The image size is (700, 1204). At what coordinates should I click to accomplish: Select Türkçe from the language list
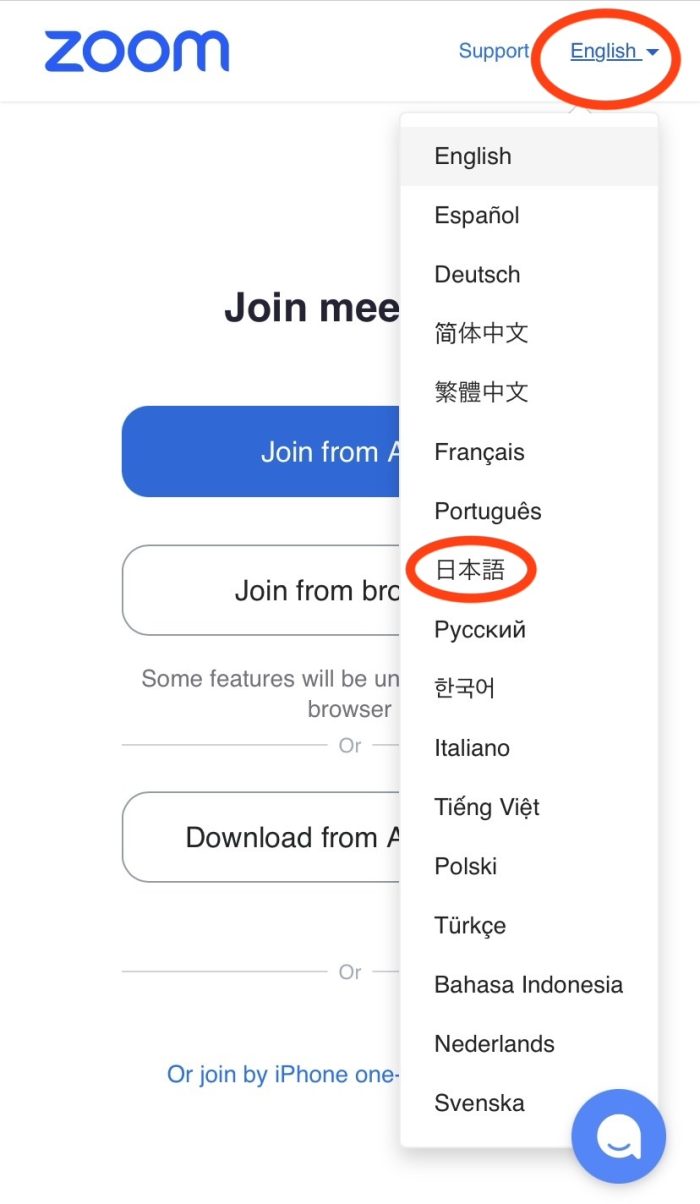coord(469,925)
